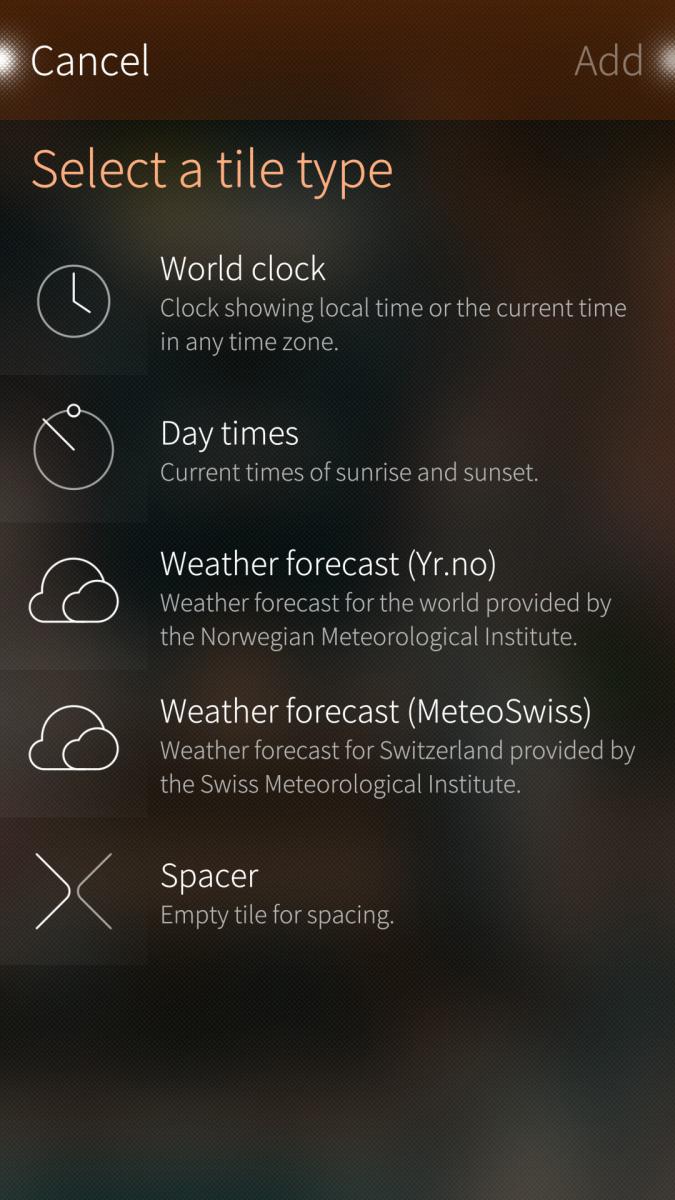Select Weather forecast (MeteoSwiss) tile

[337, 745]
